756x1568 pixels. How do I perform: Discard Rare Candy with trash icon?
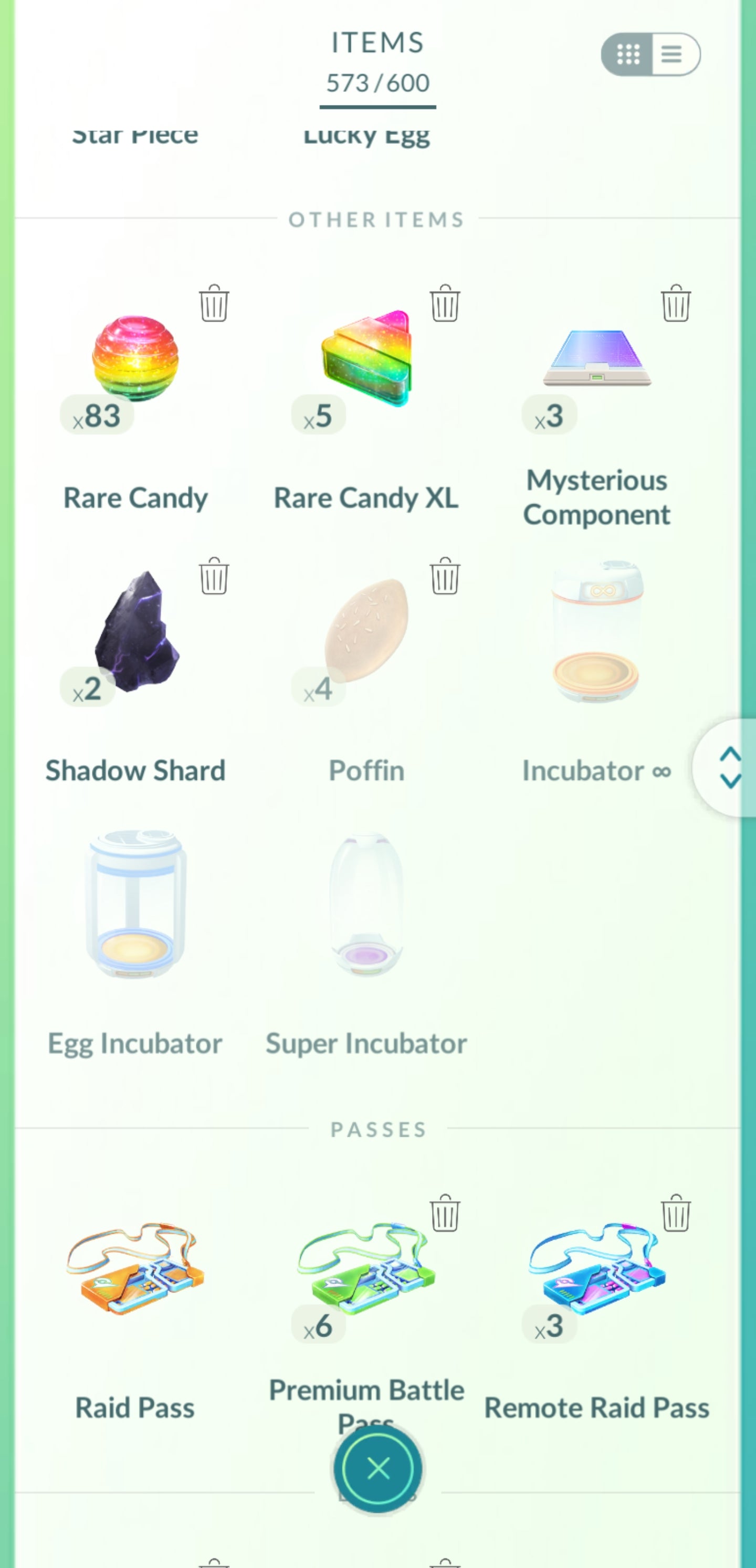coord(214,303)
